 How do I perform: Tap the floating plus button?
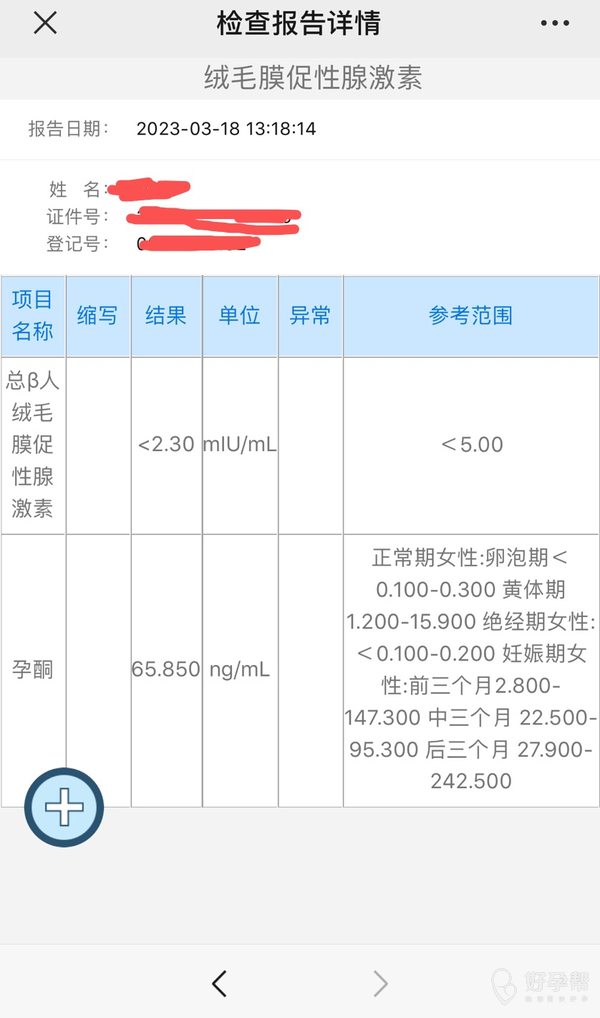(x=64, y=807)
